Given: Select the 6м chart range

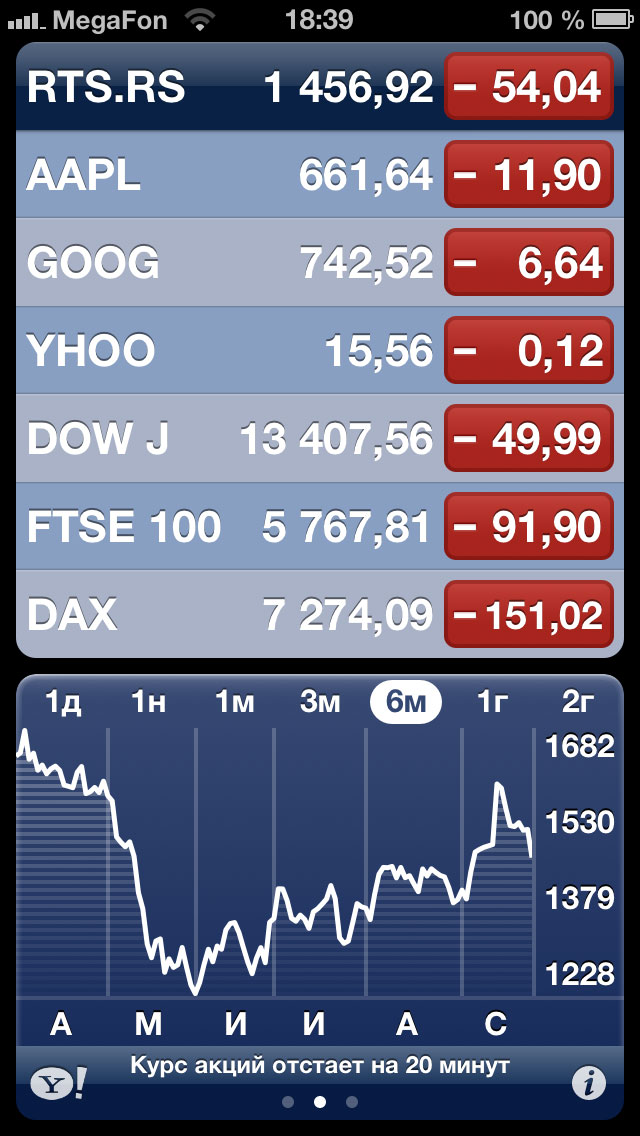Looking at the screenshot, I should click(406, 703).
